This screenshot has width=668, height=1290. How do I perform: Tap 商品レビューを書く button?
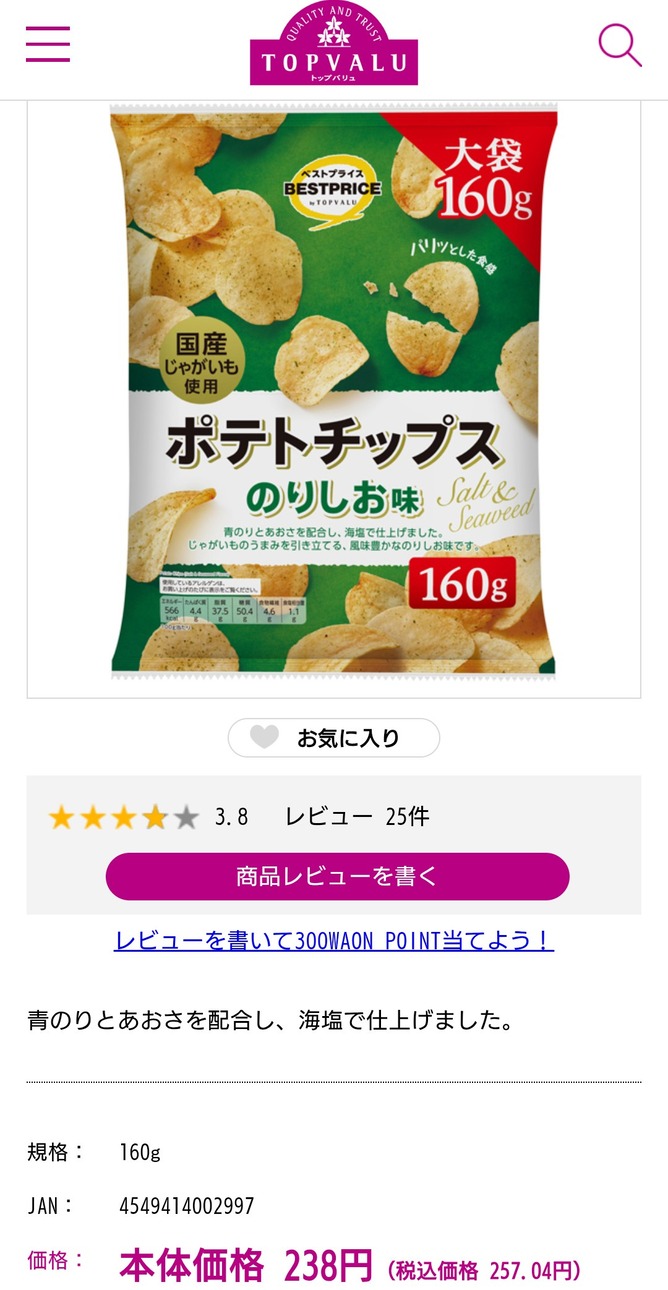pyautogui.click(x=338, y=876)
